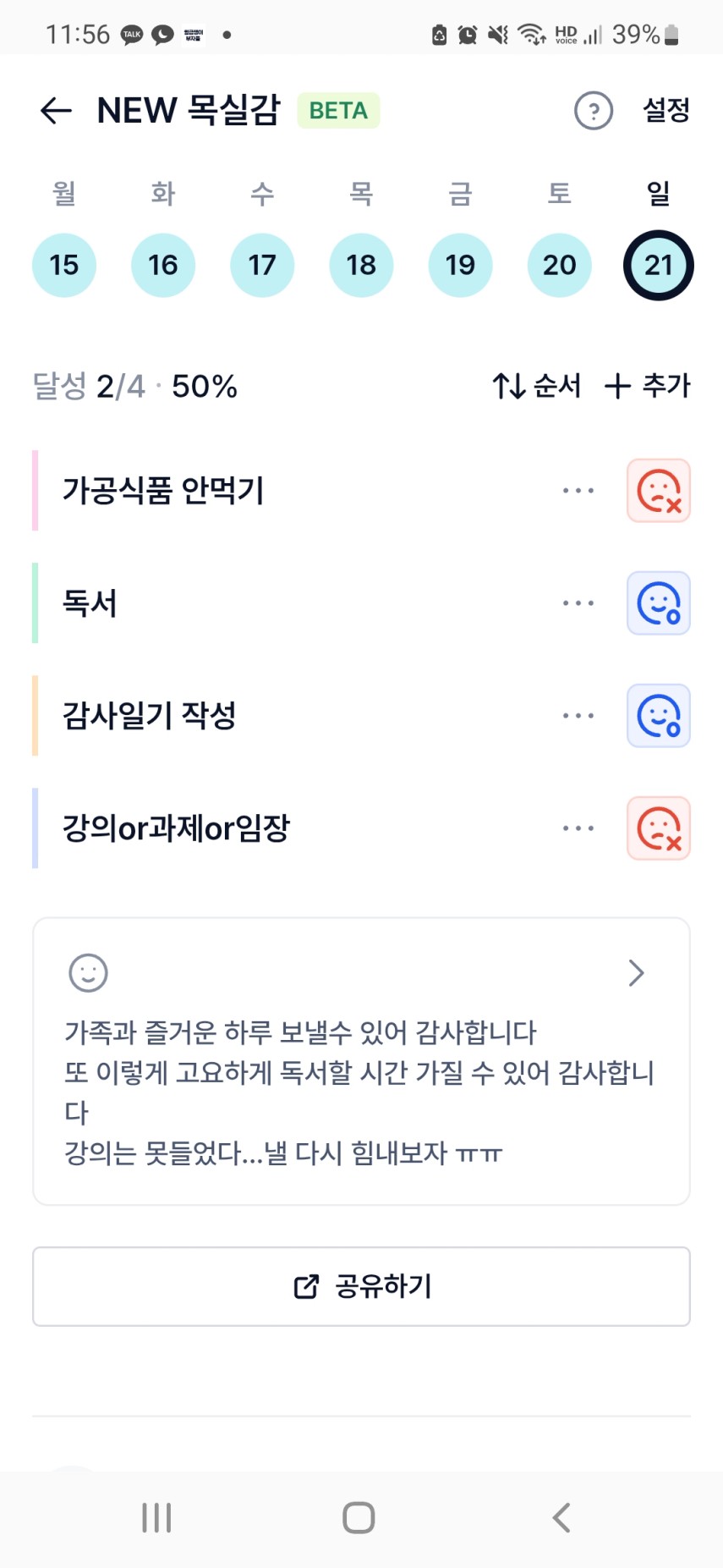Viewport: 723px width, 1568px height.
Task: Toggle status face for 독서
Action: pyautogui.click(x=659, y=603)
